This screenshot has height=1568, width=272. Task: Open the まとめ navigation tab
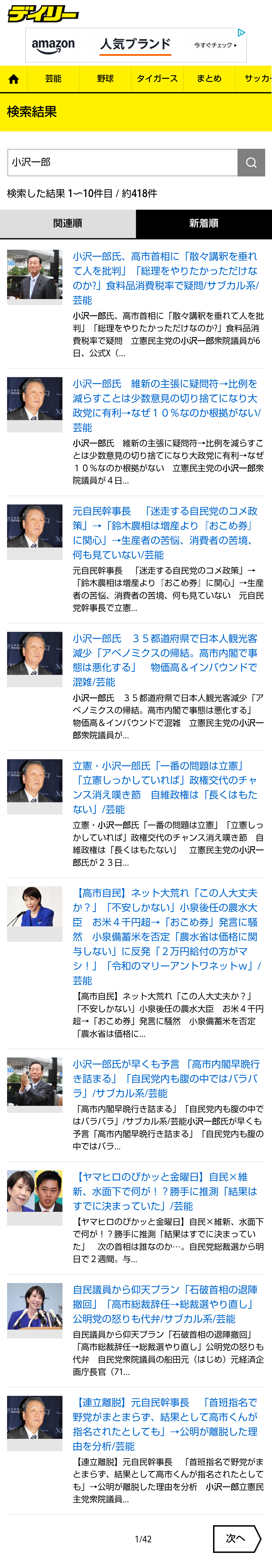209,79
